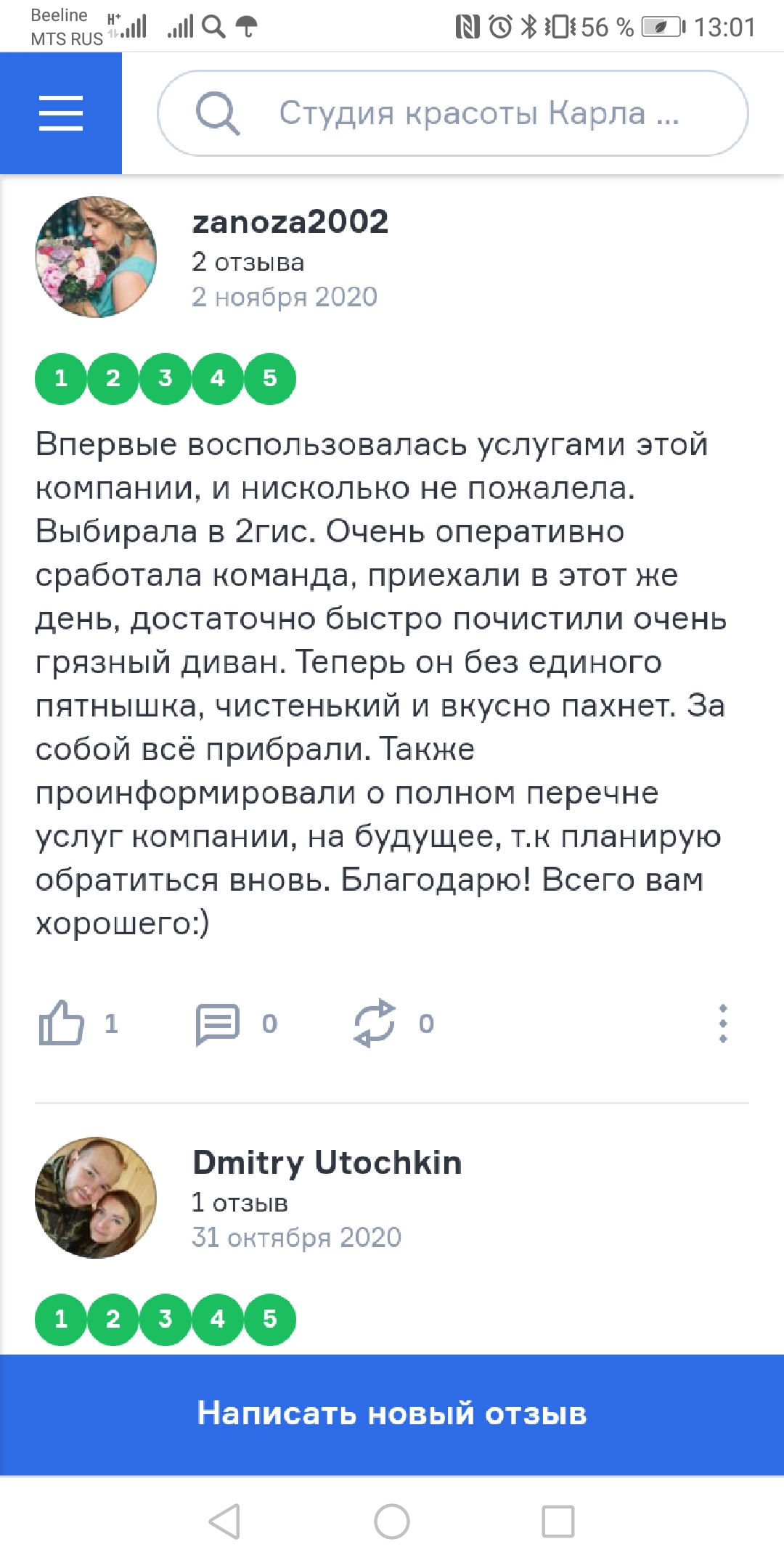Open the username zanoza2002
Screen dimensions: 784x1568
290,222
